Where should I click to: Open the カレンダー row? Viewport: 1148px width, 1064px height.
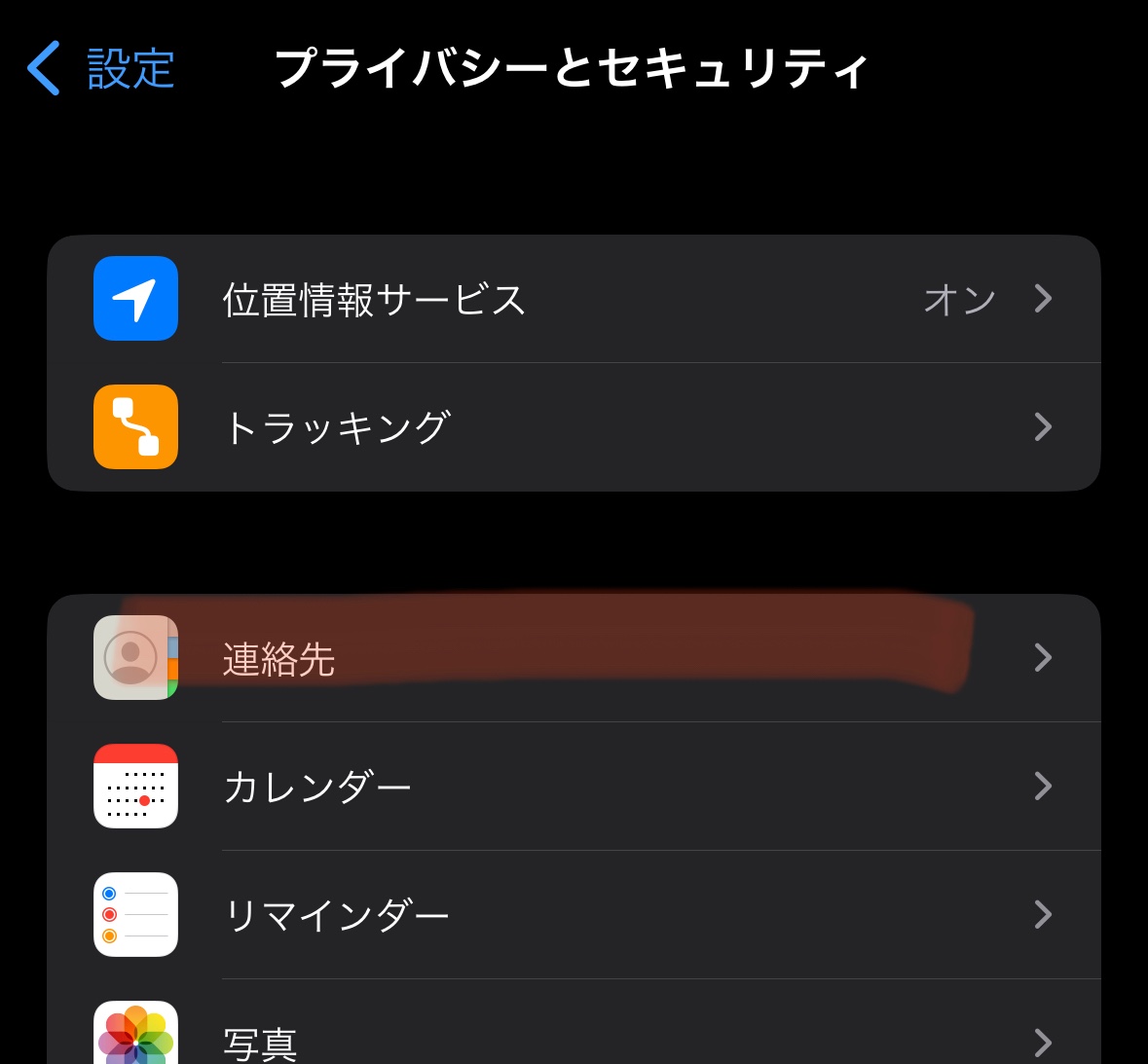[574, 787]
